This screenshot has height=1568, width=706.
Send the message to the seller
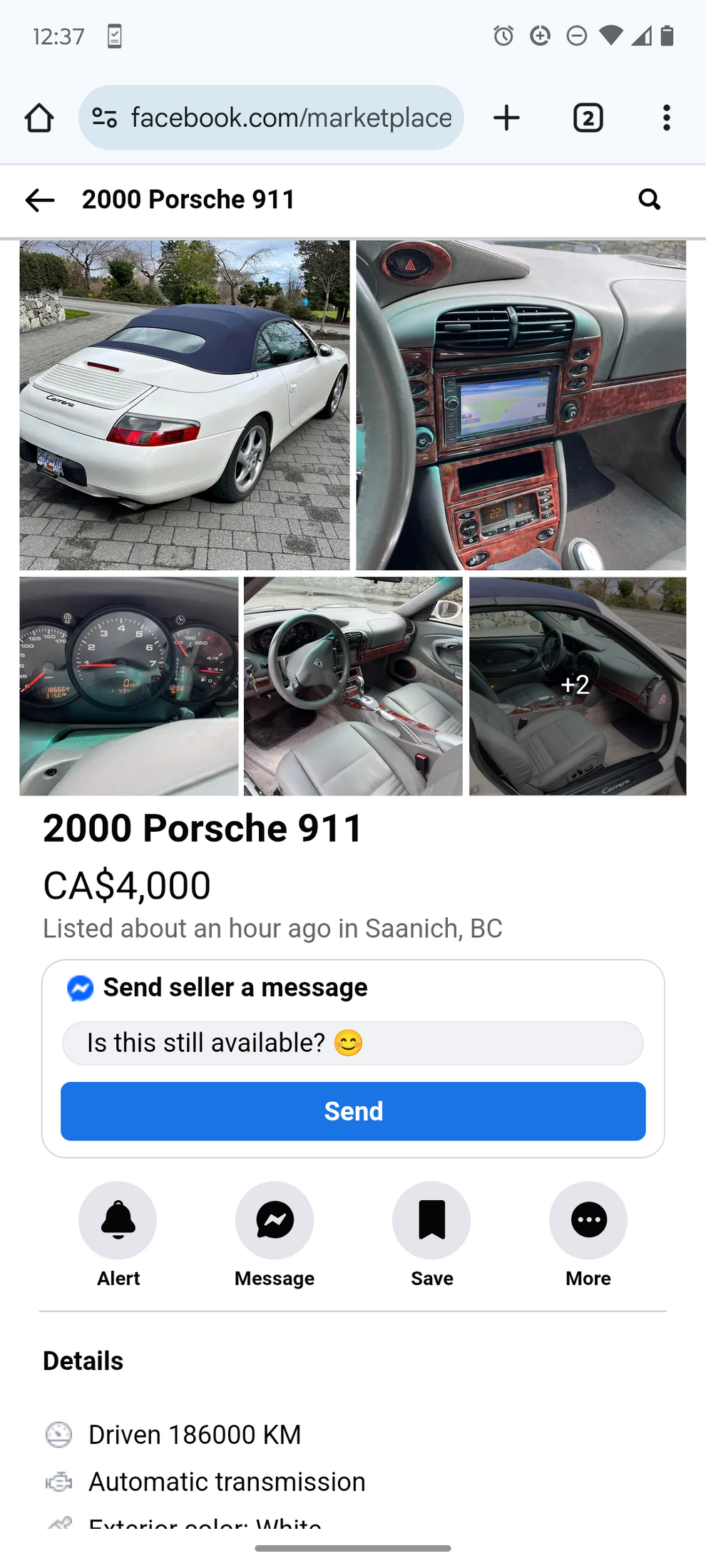(352, 1111)
